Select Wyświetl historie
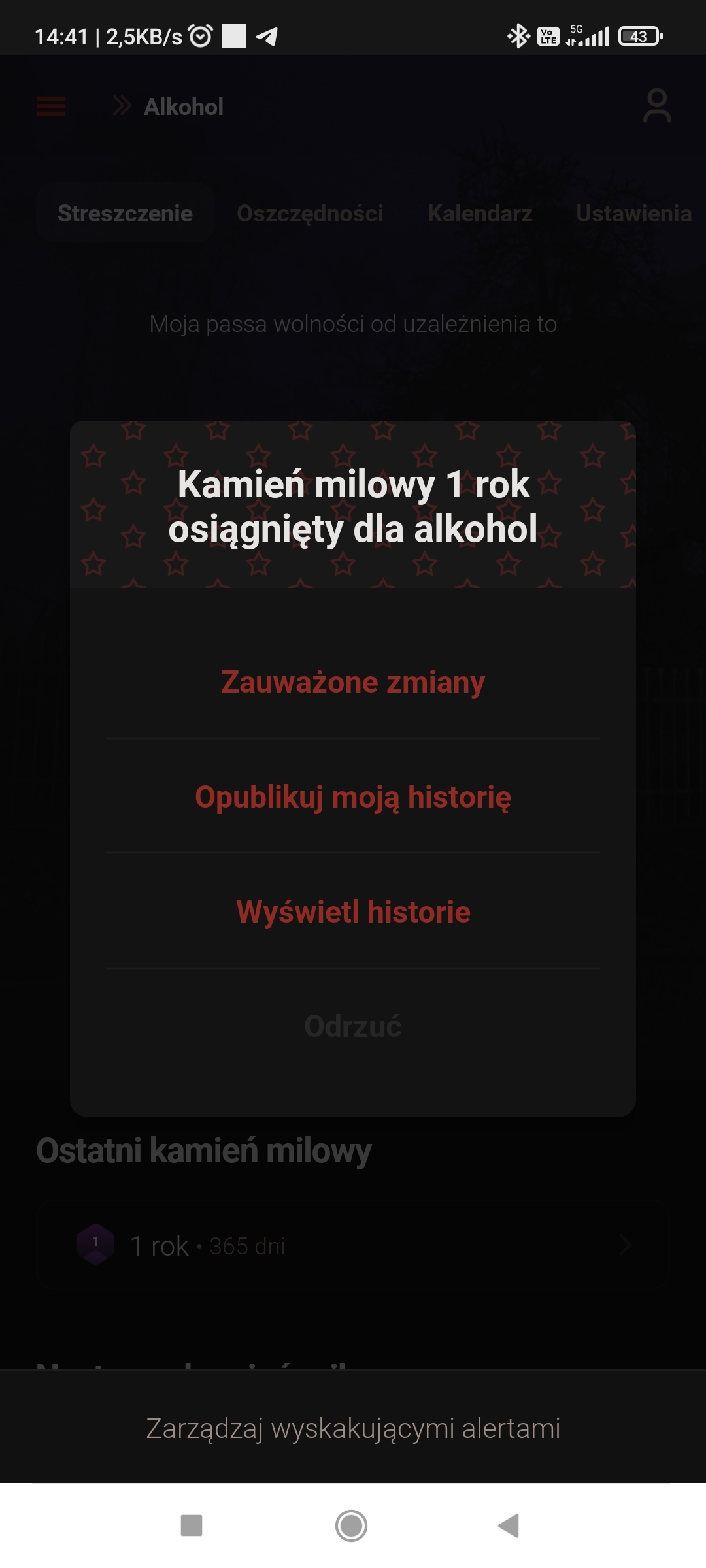The image size is (706, 1568). (x=353, y=912)
